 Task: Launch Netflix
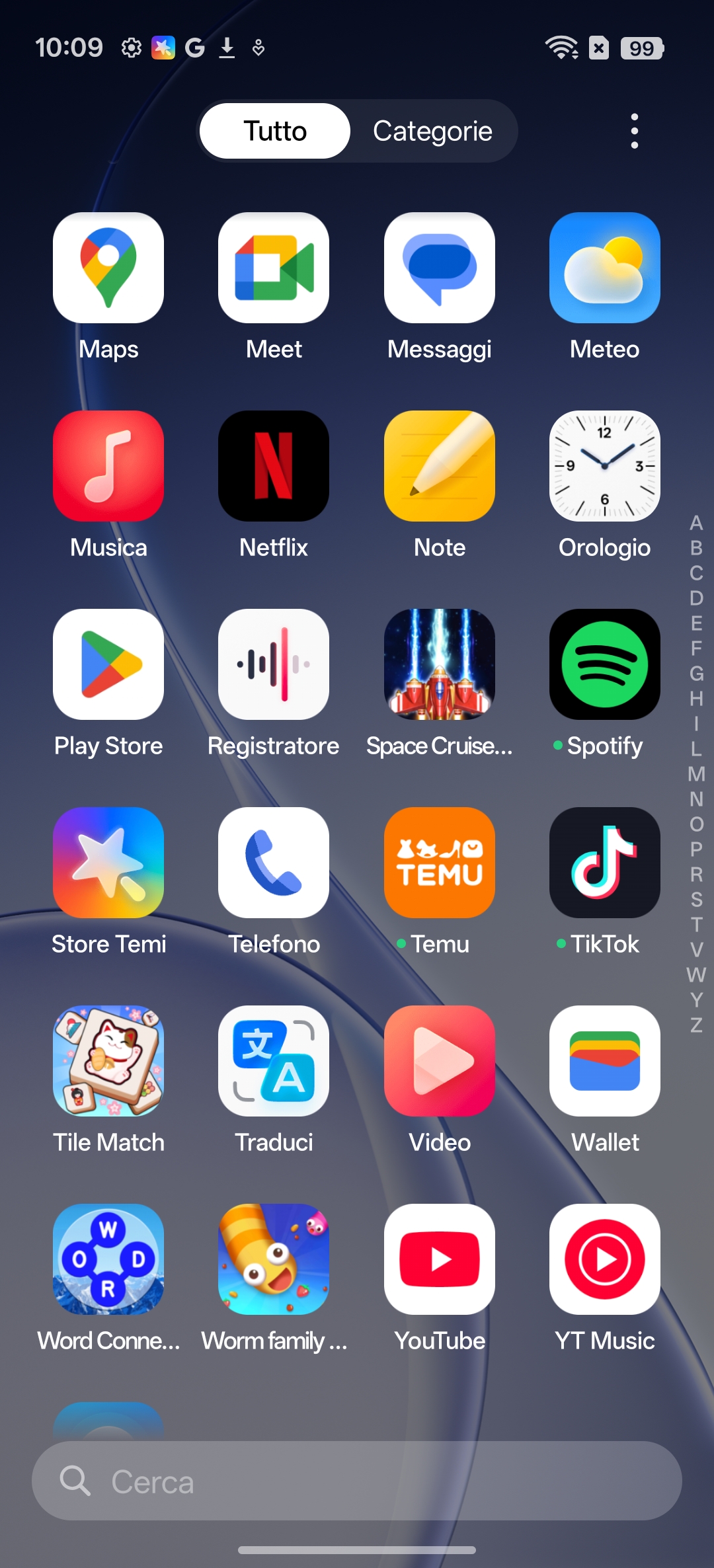(274, 466)
